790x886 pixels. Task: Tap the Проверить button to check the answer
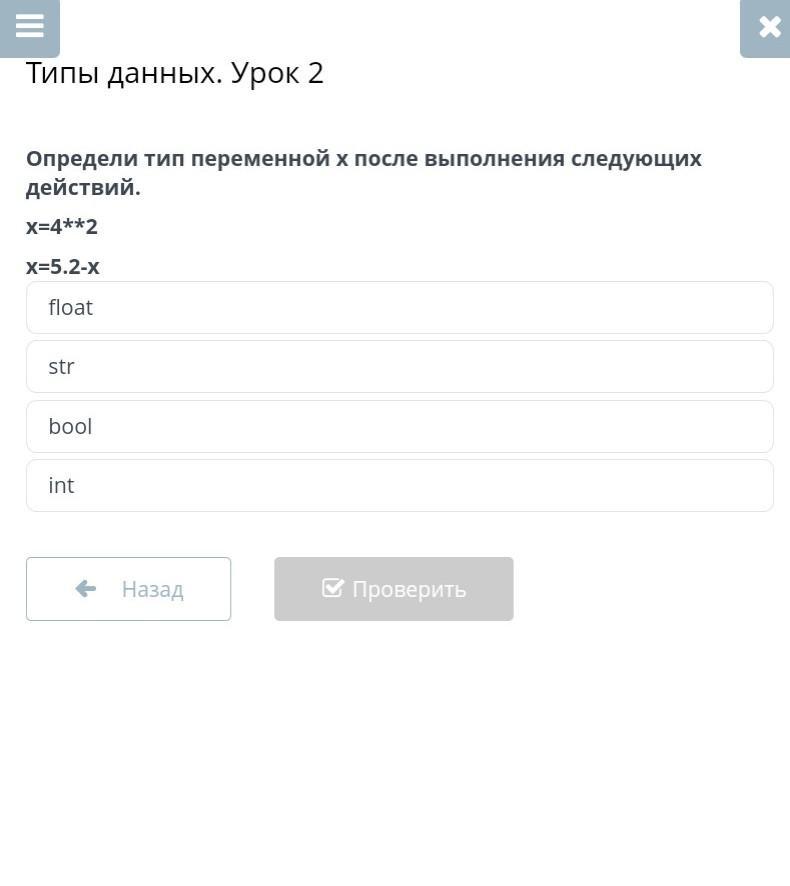pos(393,589)
